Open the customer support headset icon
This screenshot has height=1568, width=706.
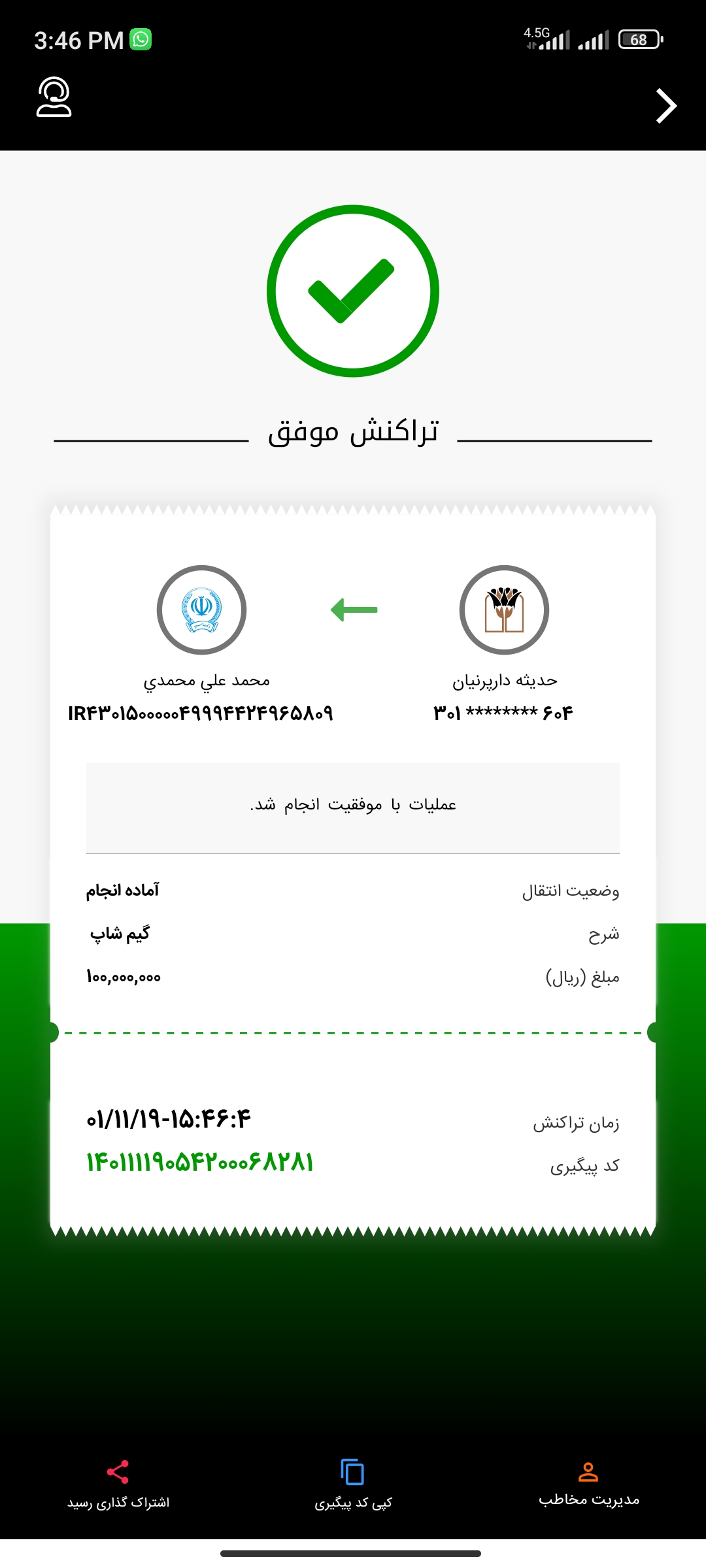pyautogui.click(x=54, y=97)
